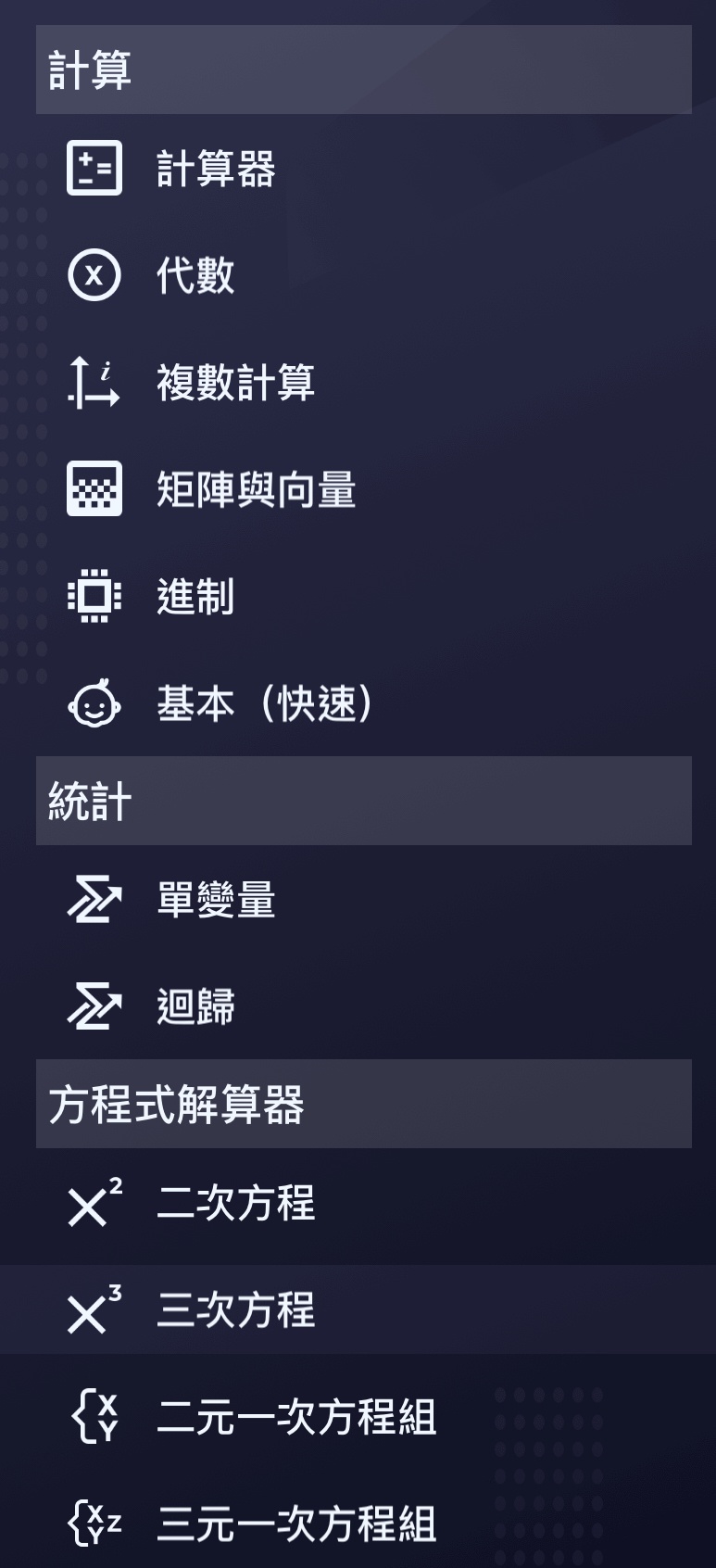Choose 矩陣與向量 matrix and vector
716x1568 pixels.
tap(256, 489)
